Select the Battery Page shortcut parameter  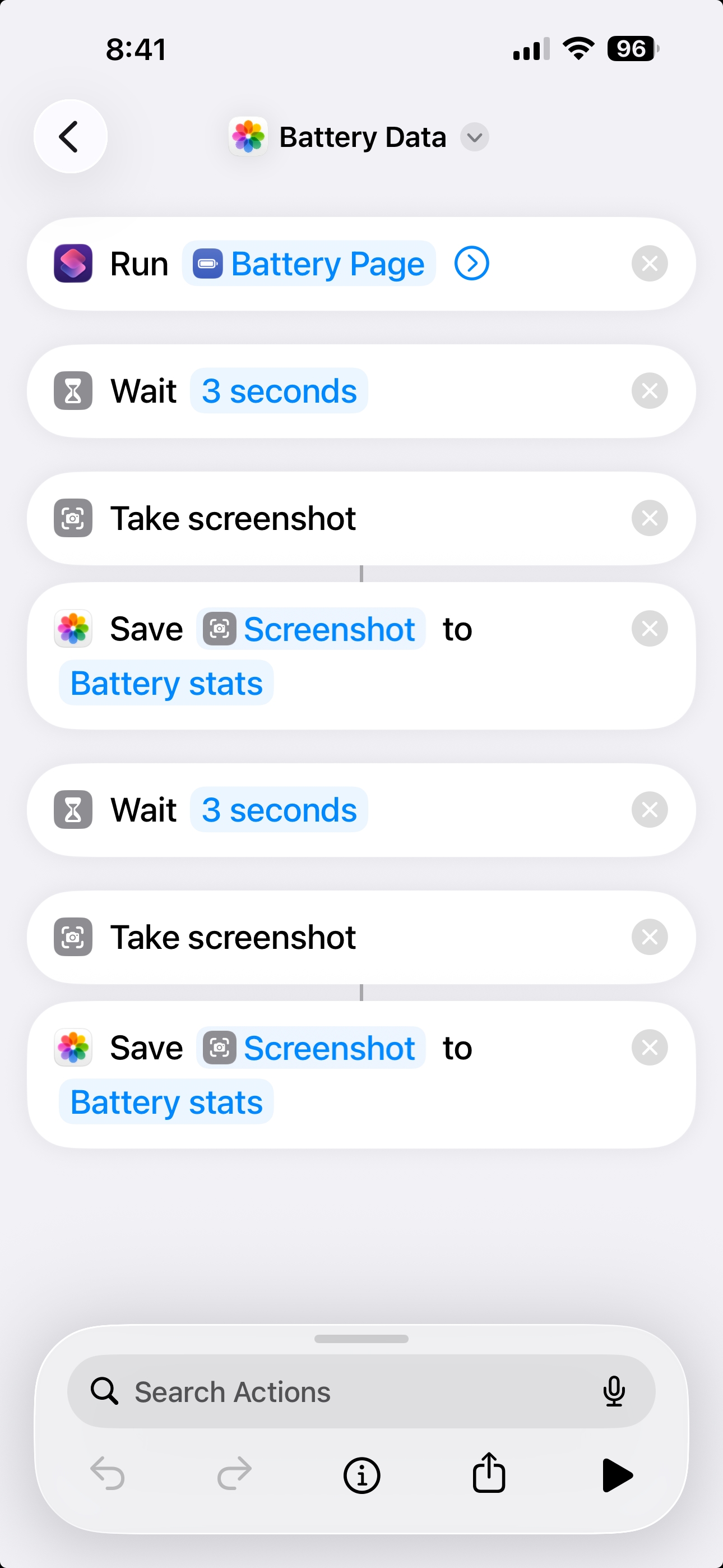[x=309, y=264]
